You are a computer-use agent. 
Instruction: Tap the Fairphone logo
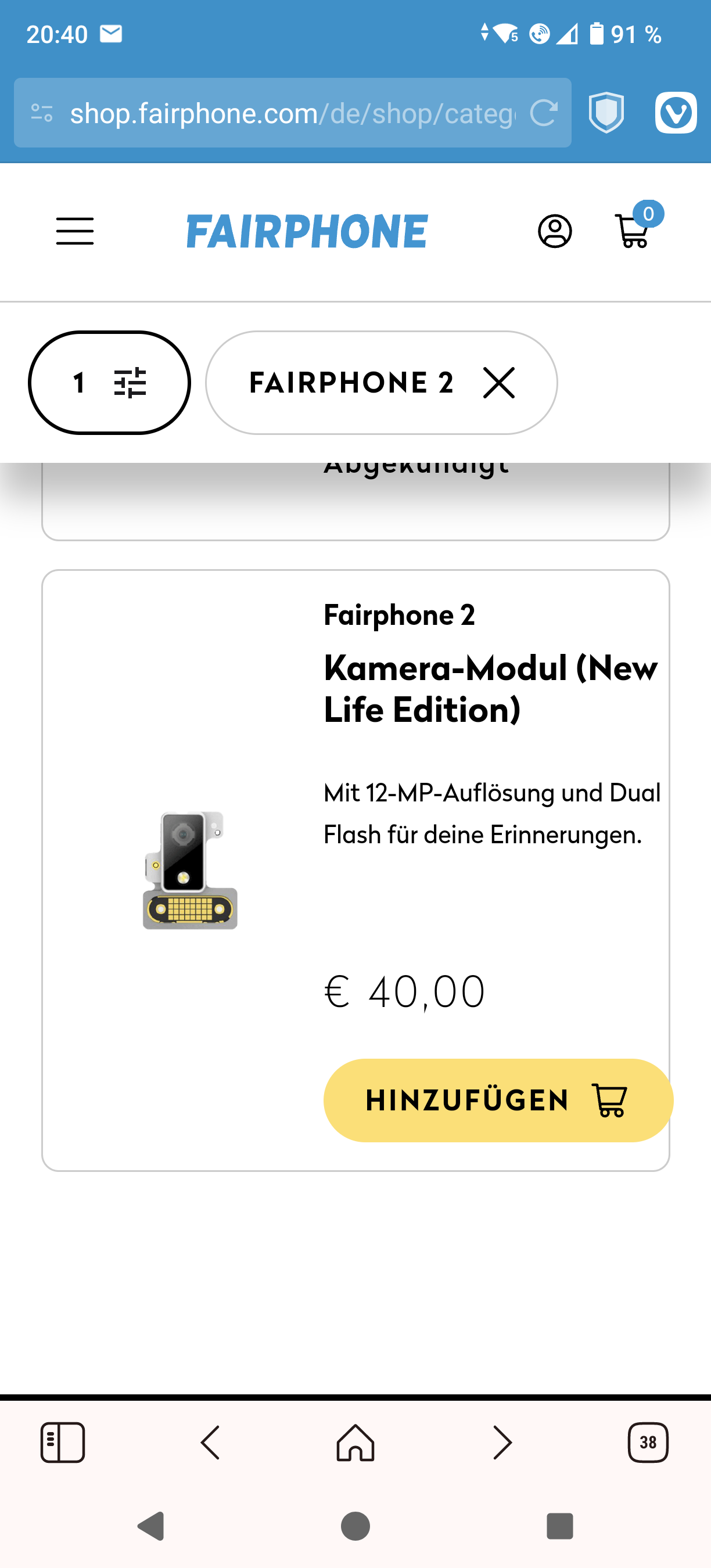tap(307, 231)
